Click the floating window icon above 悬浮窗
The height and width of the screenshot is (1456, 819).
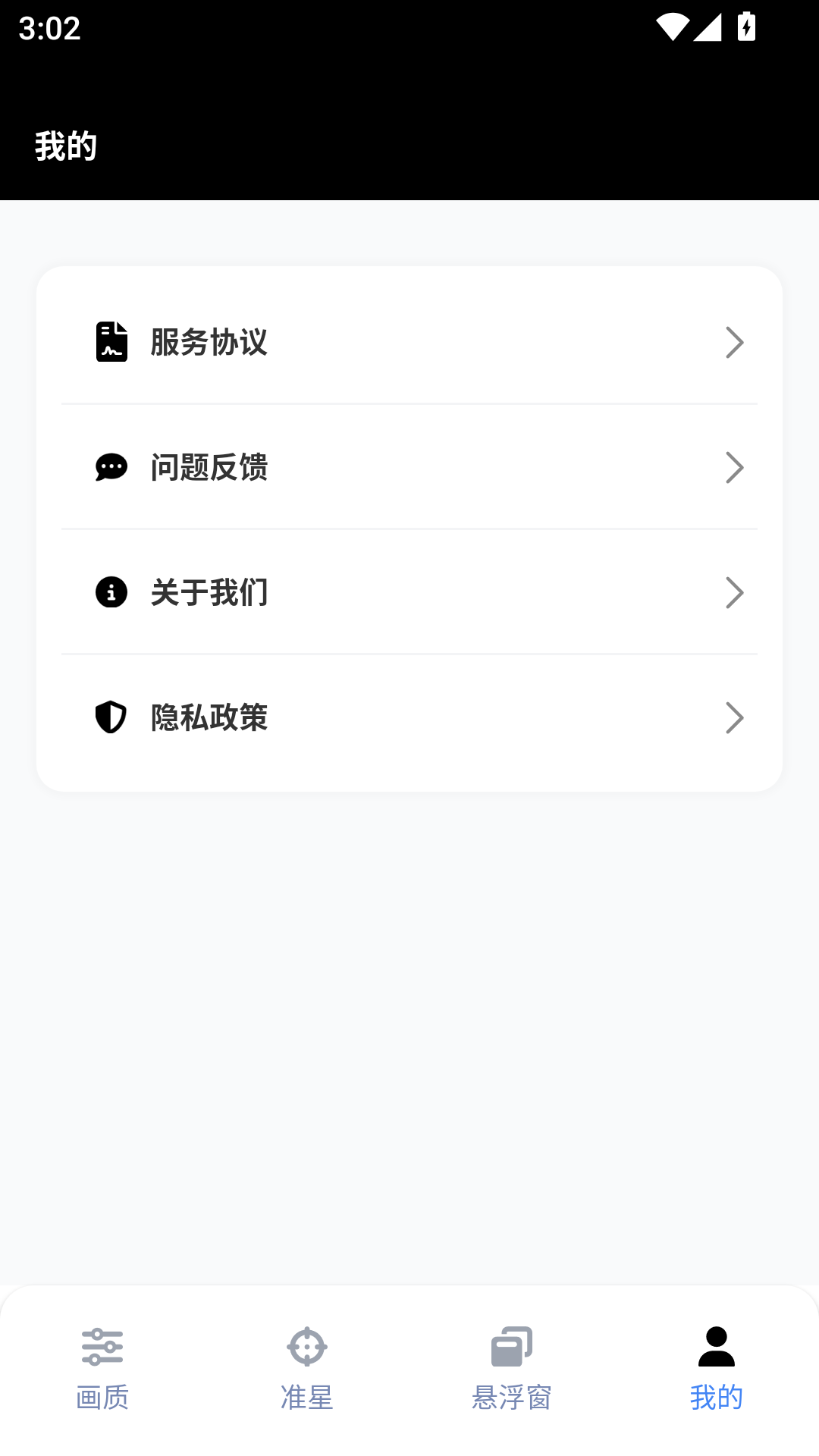pyautogui.click(x=511, y=1347)
